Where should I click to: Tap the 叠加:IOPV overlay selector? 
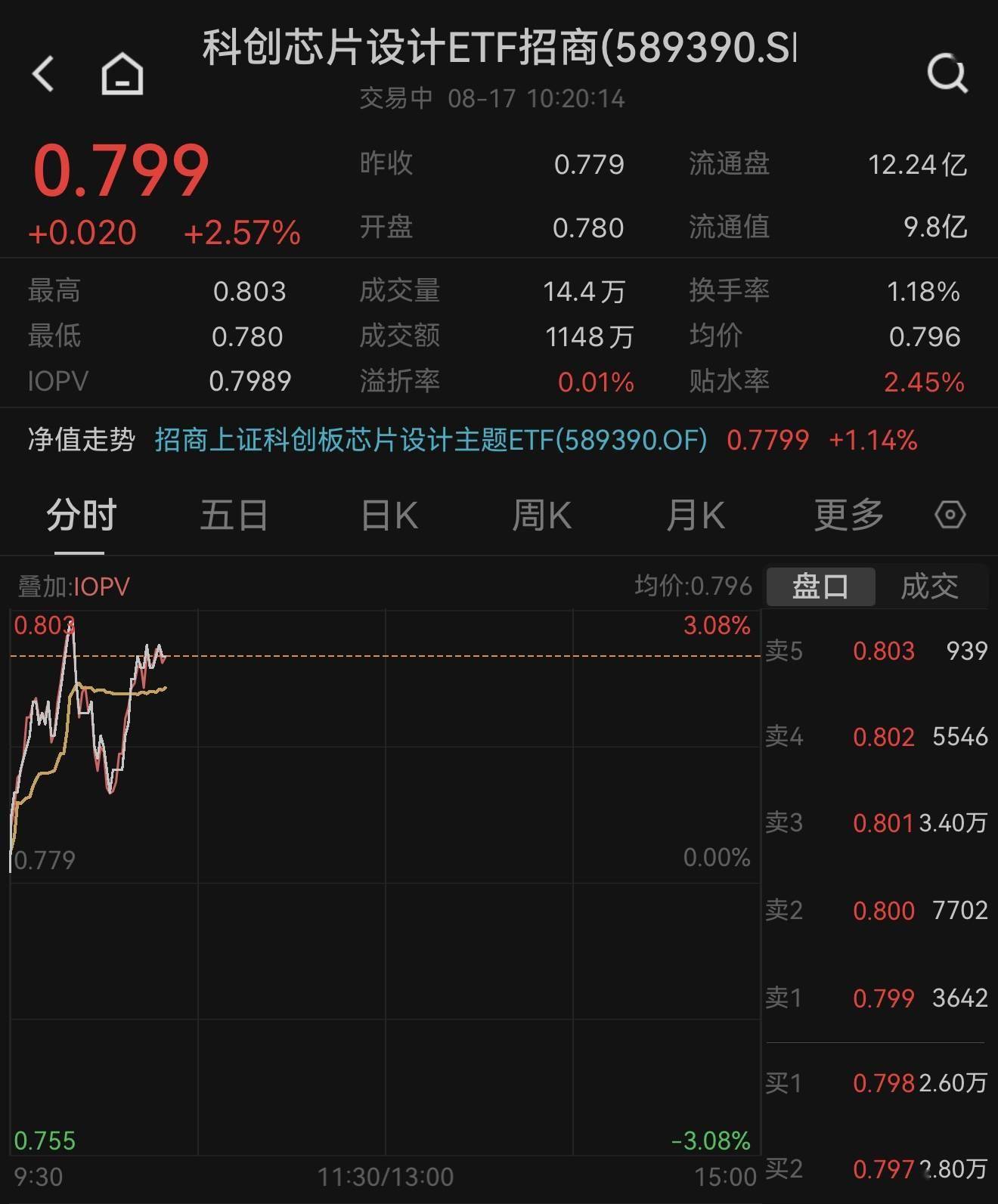click(x=73, y=587)
